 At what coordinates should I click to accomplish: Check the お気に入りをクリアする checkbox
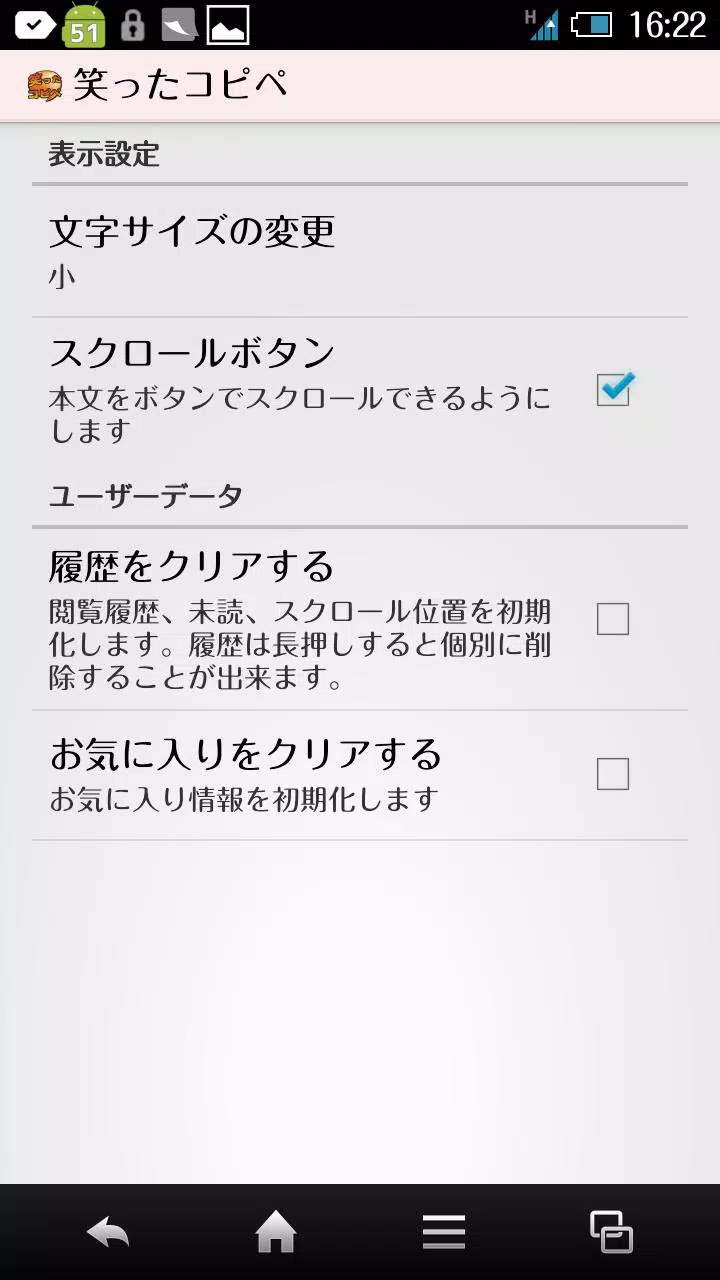(x=613, y=774)
